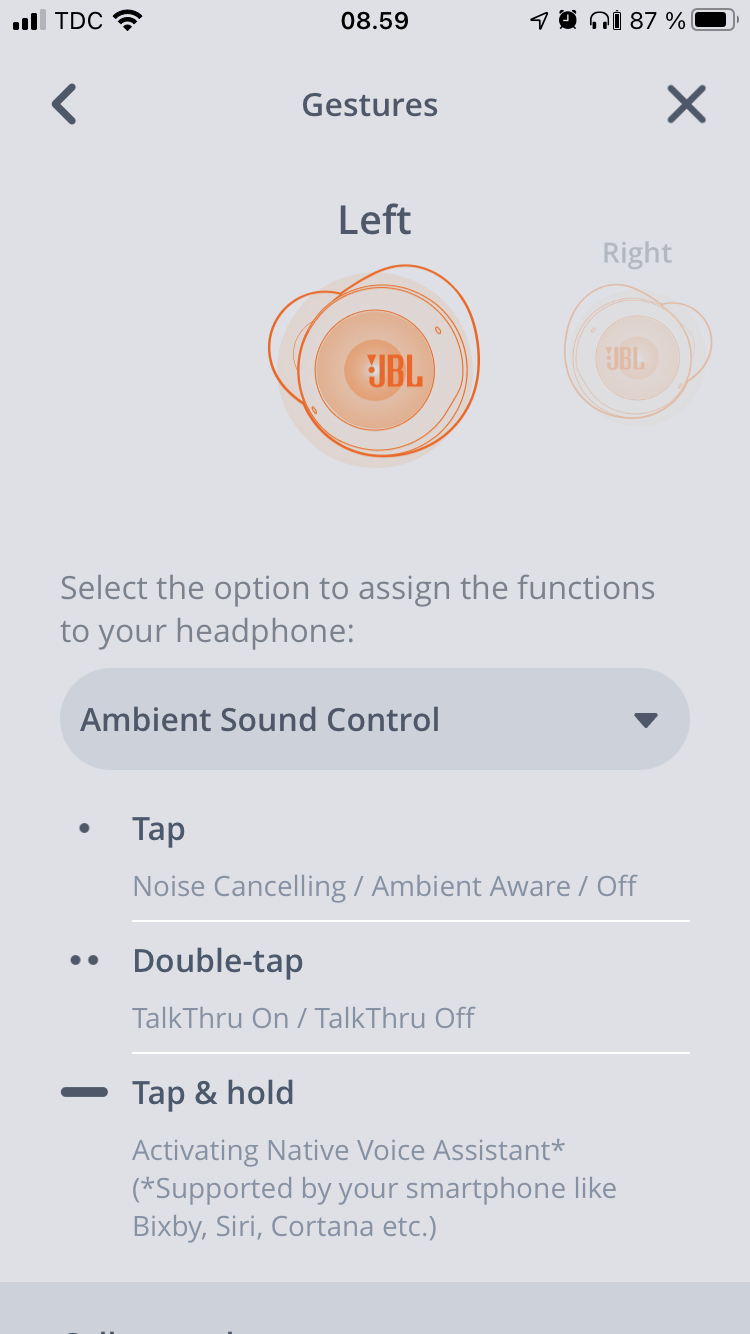Select the Left earbud image
The width and height of the screenshot is (750, 1334).
(374, 365)
